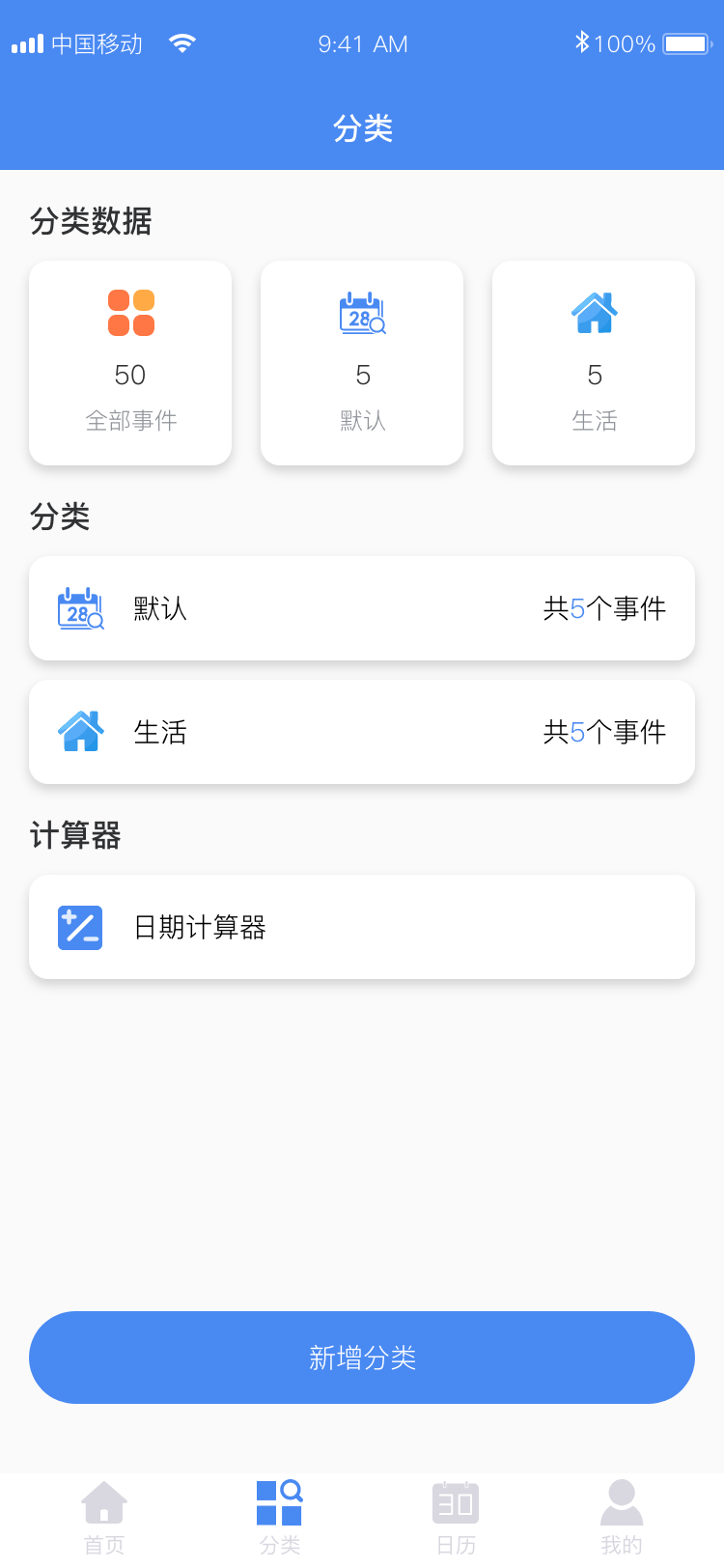Open the 默认 category row
The height and width of the screenshot is (1568, 724).
coord(362,608)
